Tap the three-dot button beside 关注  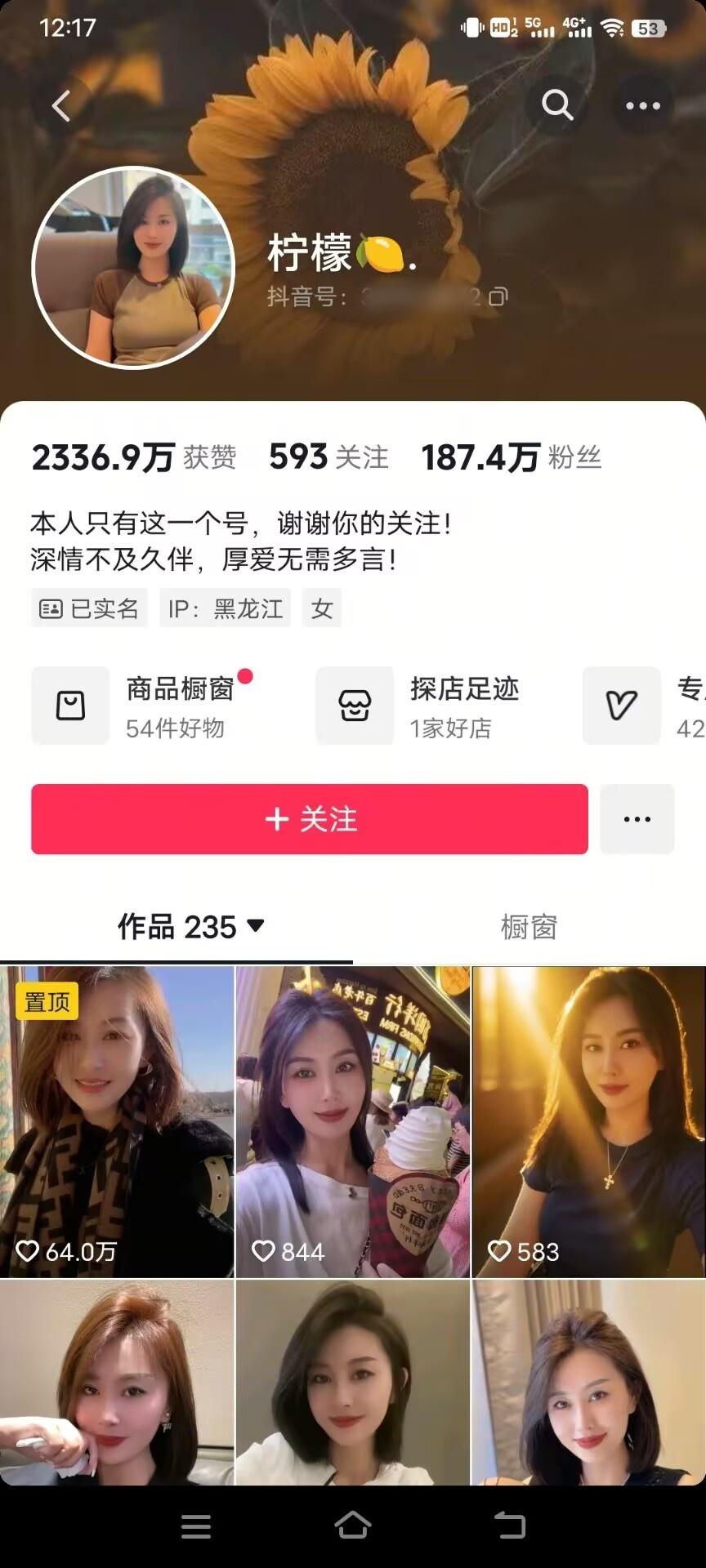click(637, 819)
